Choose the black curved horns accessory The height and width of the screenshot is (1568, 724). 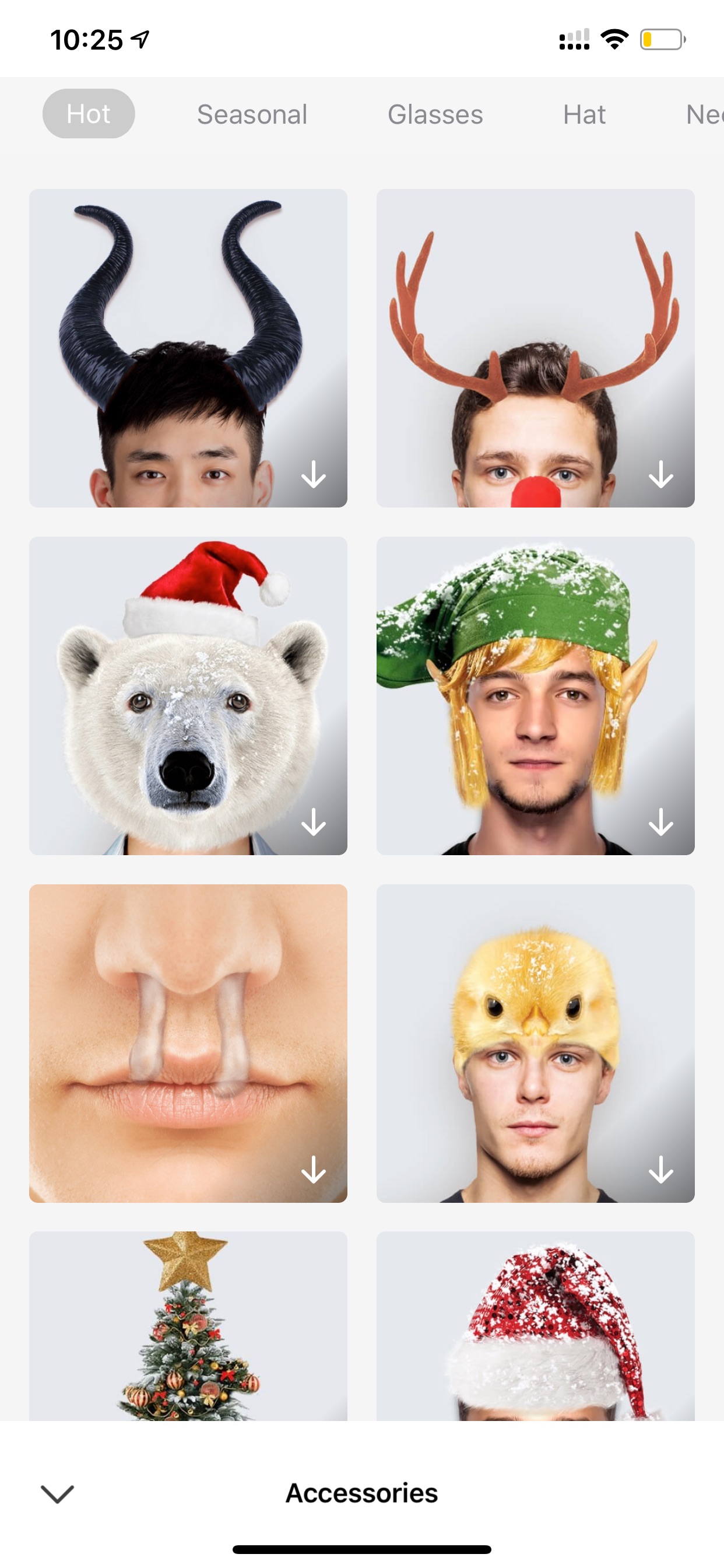point(188,348)
